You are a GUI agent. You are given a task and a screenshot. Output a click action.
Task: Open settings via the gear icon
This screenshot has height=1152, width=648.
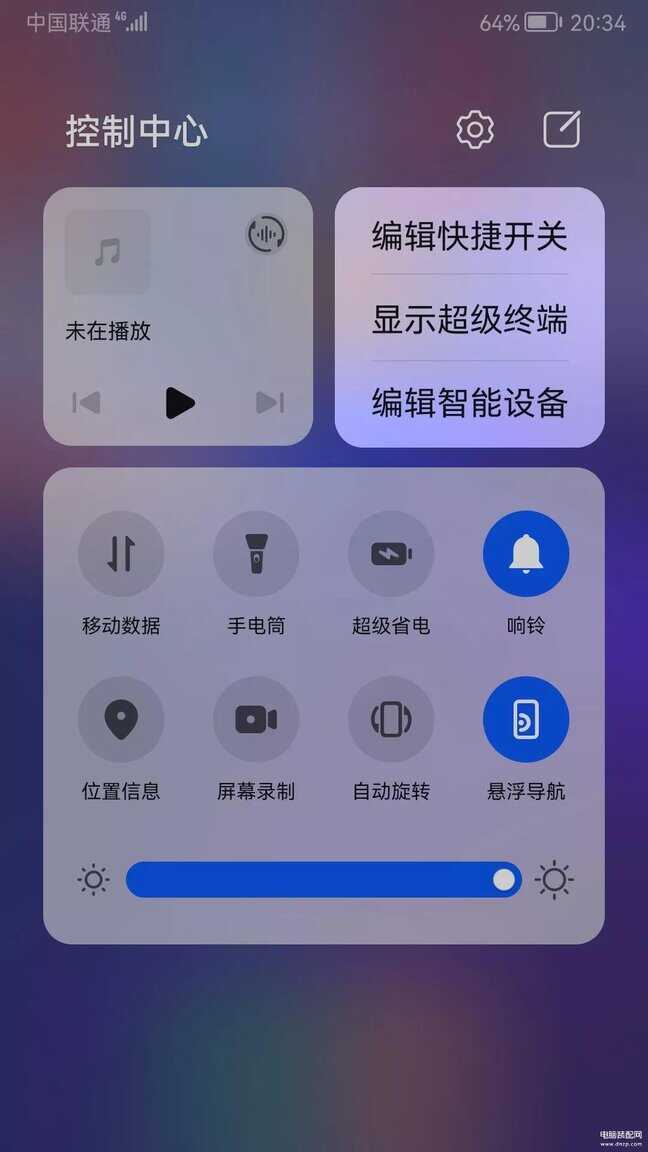475,130
